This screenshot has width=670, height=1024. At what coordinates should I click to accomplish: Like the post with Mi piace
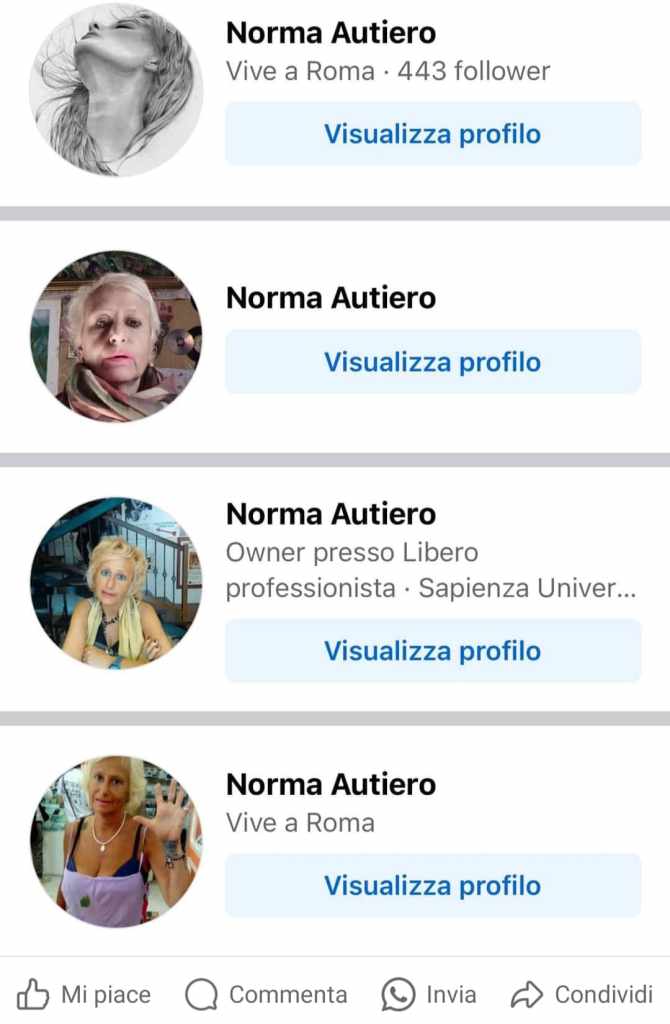click(x=84, y=994)
